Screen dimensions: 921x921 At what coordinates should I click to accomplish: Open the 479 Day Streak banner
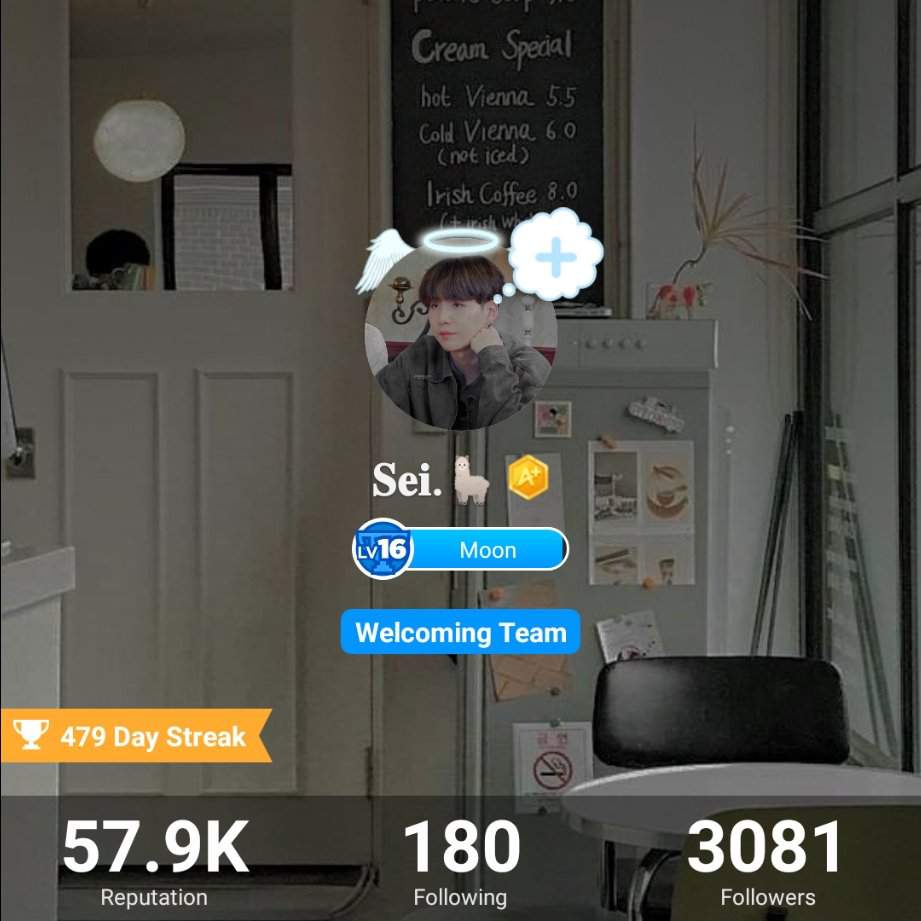click(x=135, y=737)
